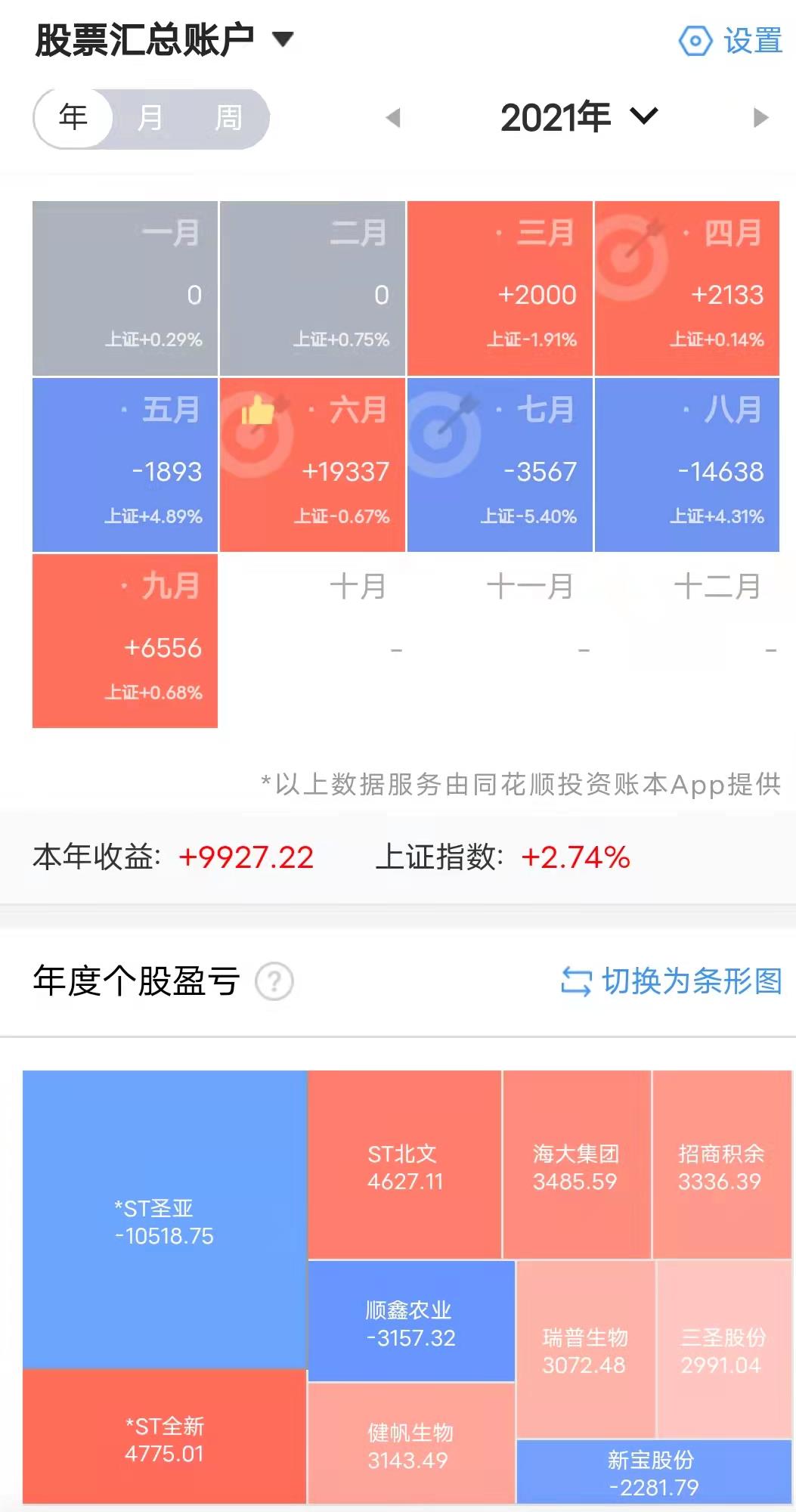The width and height of the screenshot is (796, 1512).
Task: Open the 顺鑫农业 stock block
Action: [410, 1322]
